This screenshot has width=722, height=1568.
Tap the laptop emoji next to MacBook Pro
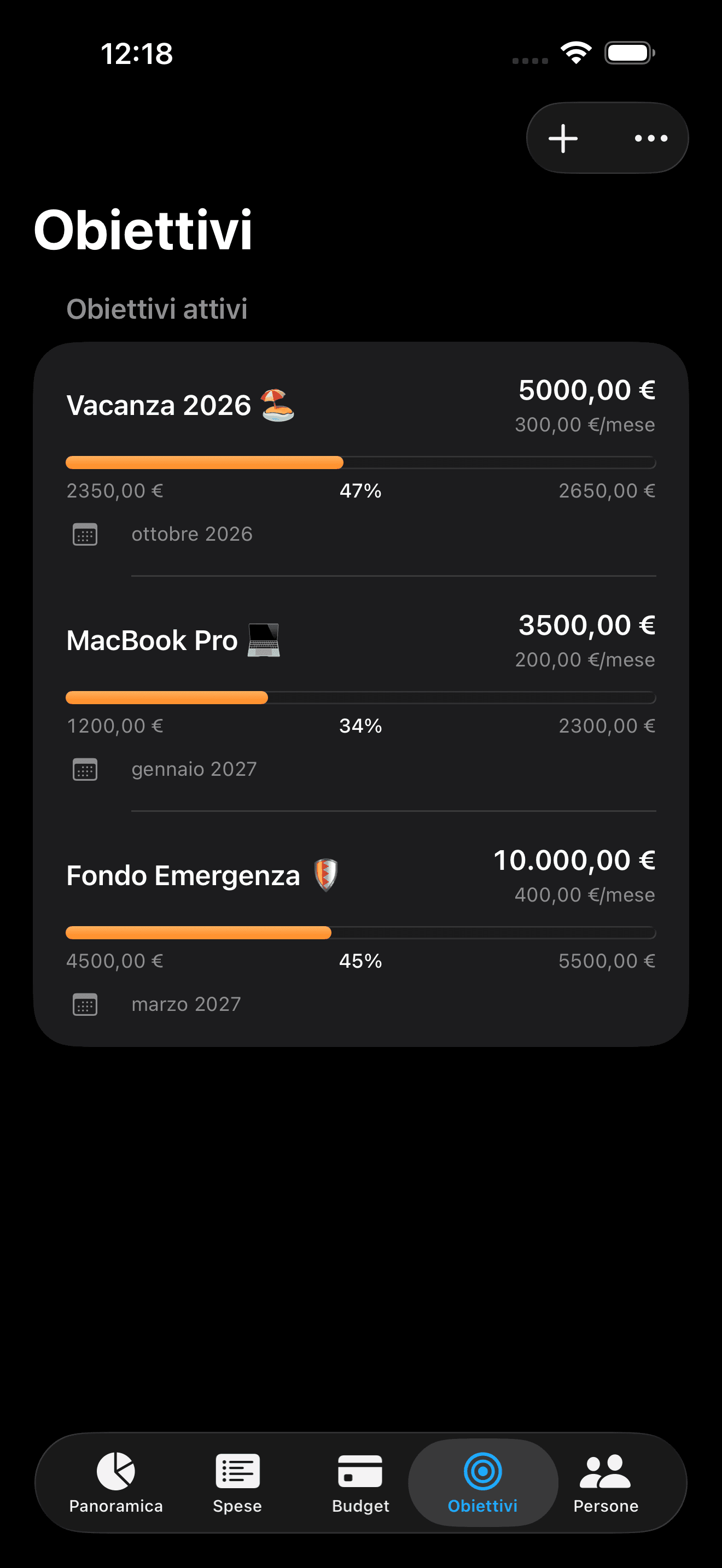(264, 639)
